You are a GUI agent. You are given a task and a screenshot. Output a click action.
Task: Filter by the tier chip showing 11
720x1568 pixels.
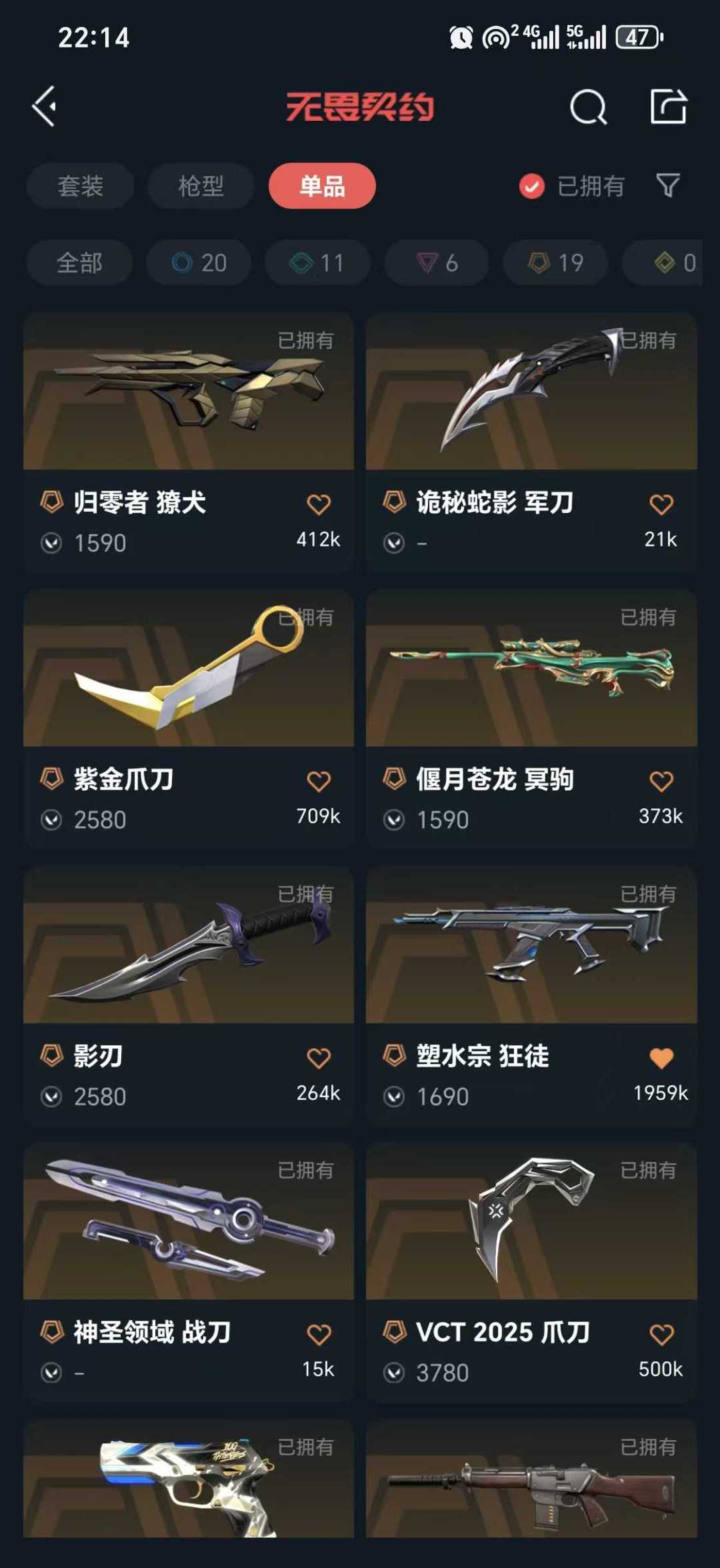[317, 263]
